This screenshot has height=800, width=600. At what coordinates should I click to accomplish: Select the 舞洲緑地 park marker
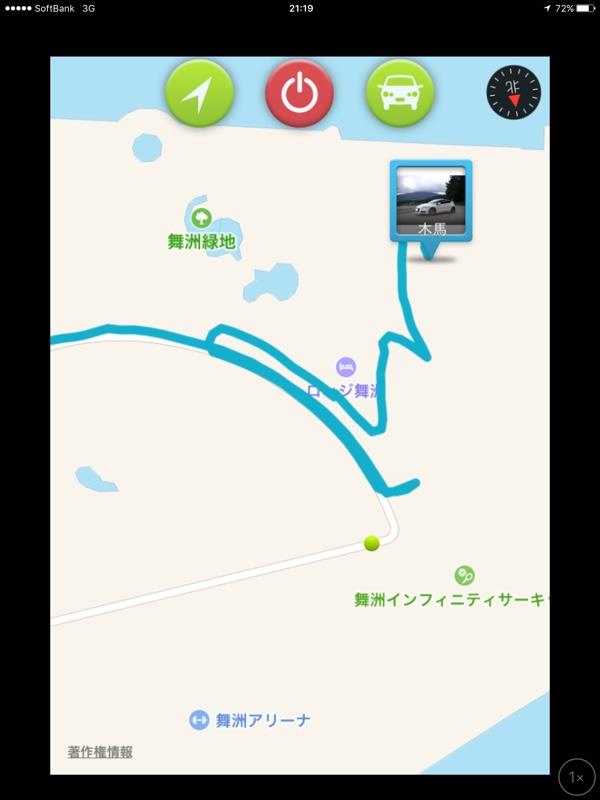point(200,216)
